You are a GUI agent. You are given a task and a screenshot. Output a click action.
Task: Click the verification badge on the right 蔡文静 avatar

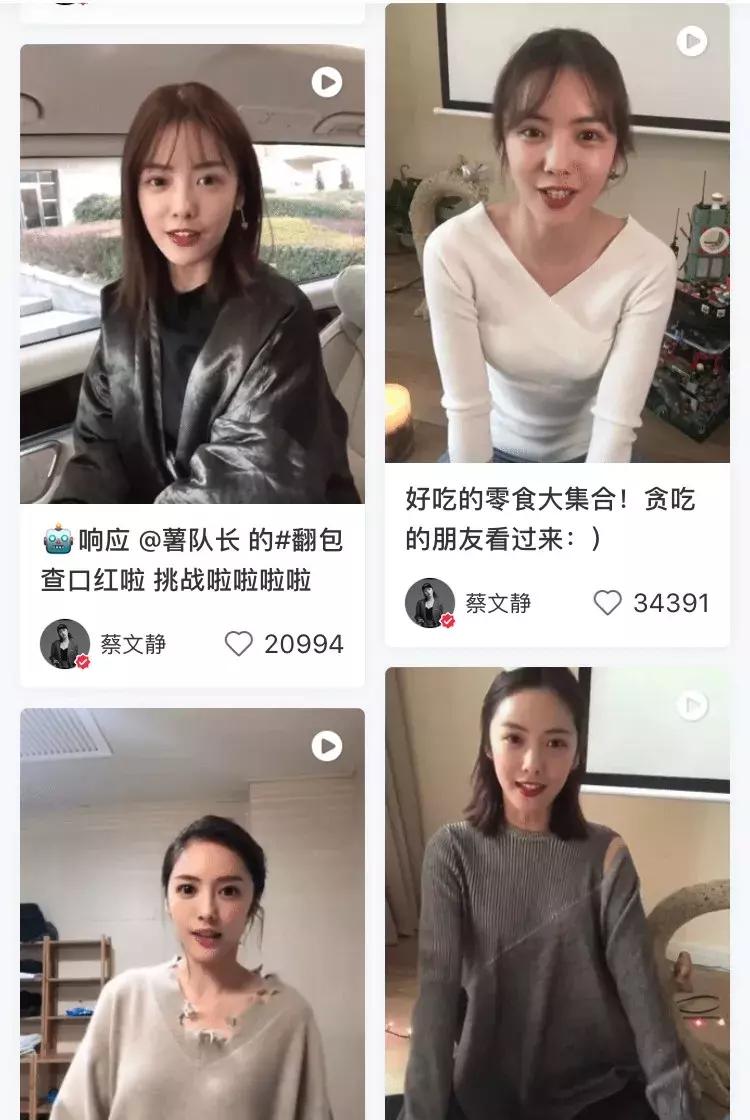coord(446,618)
